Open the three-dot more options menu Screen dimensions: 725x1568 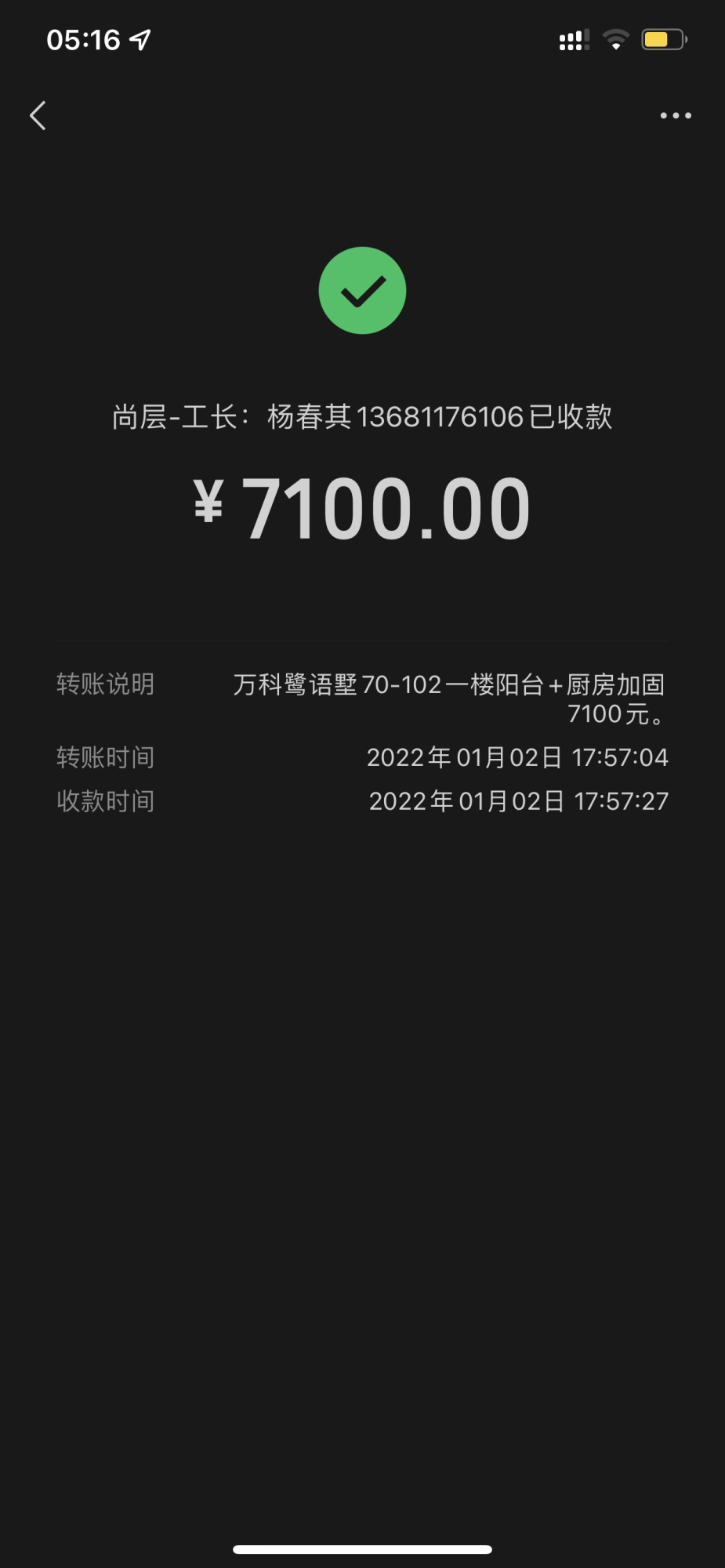tap(675, 115)
